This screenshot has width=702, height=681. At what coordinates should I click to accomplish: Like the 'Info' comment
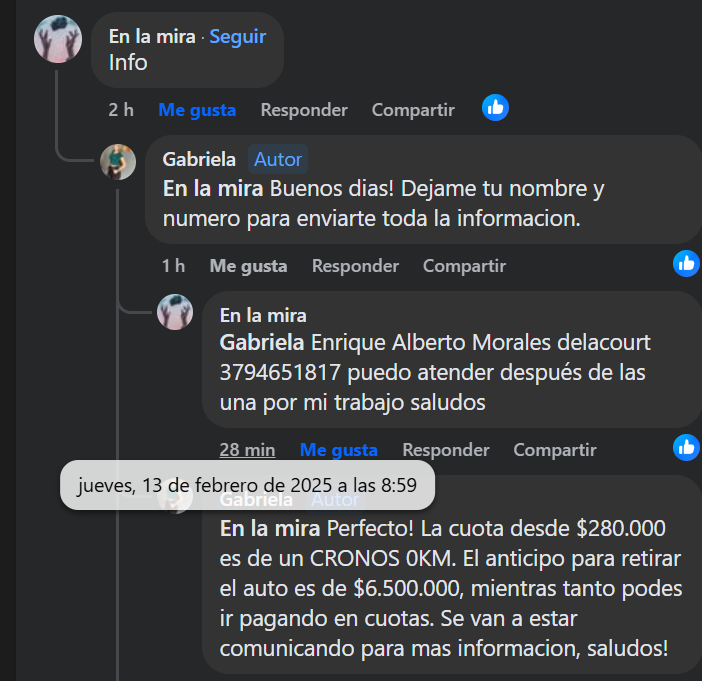click(197, 110)
